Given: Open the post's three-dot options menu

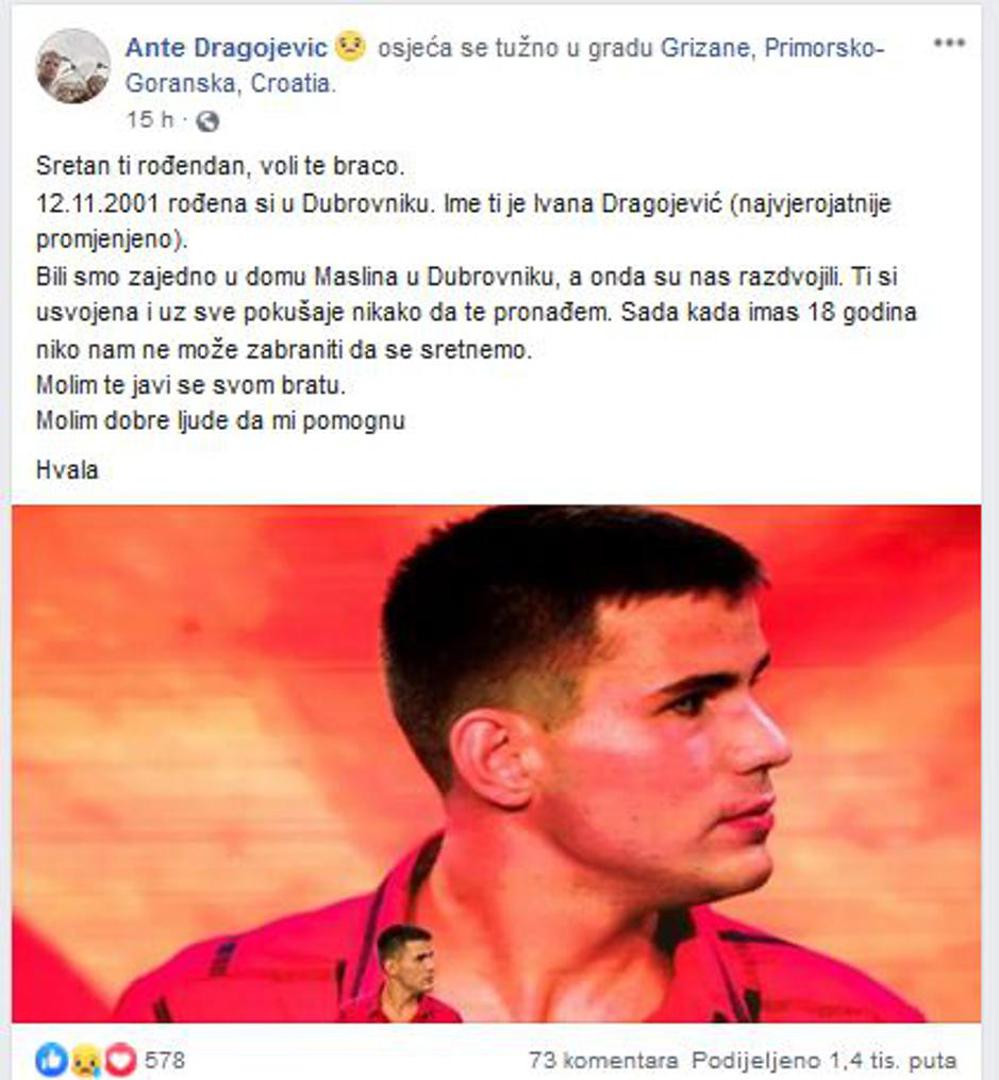Looking at the screenshot, I should click(x=949, y=44).
